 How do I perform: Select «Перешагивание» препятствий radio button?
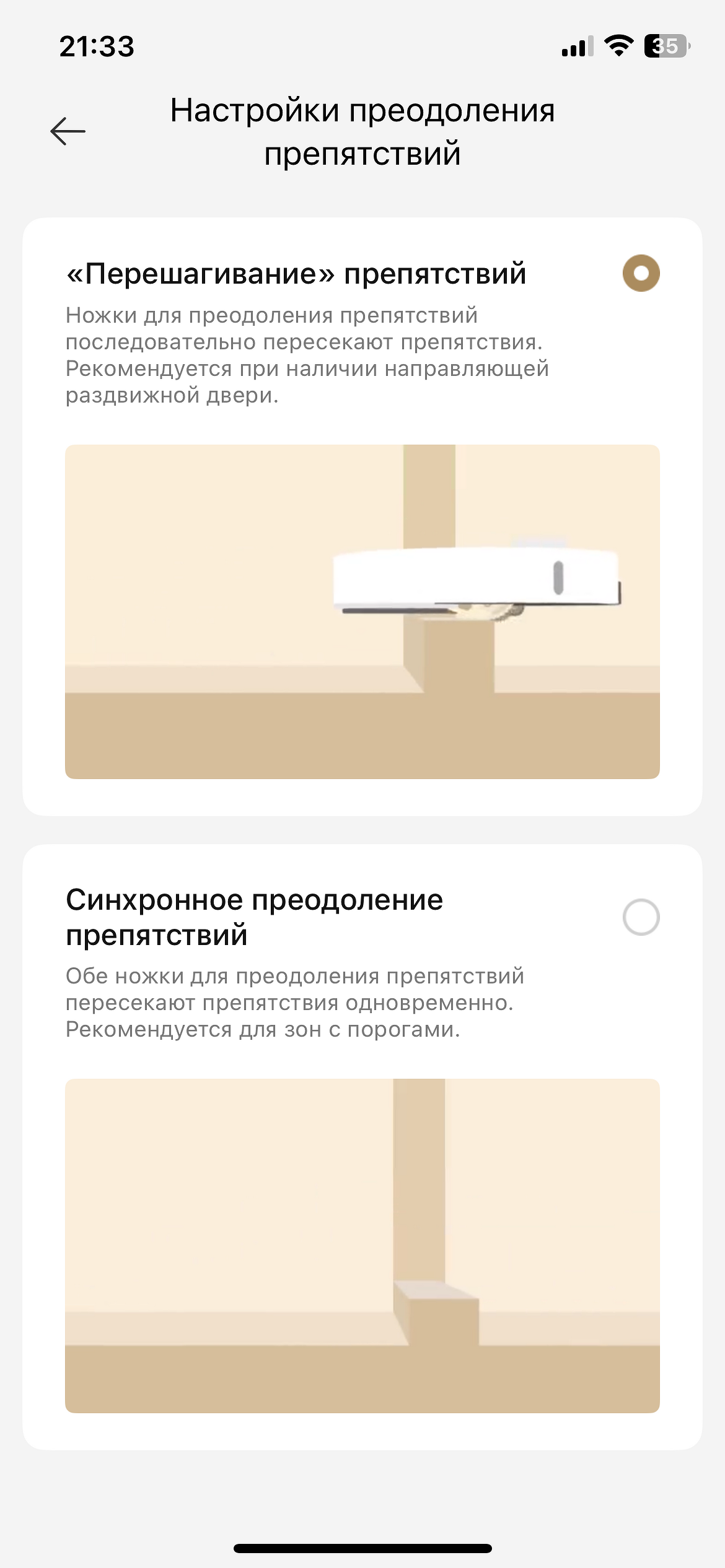click(641, 273)
